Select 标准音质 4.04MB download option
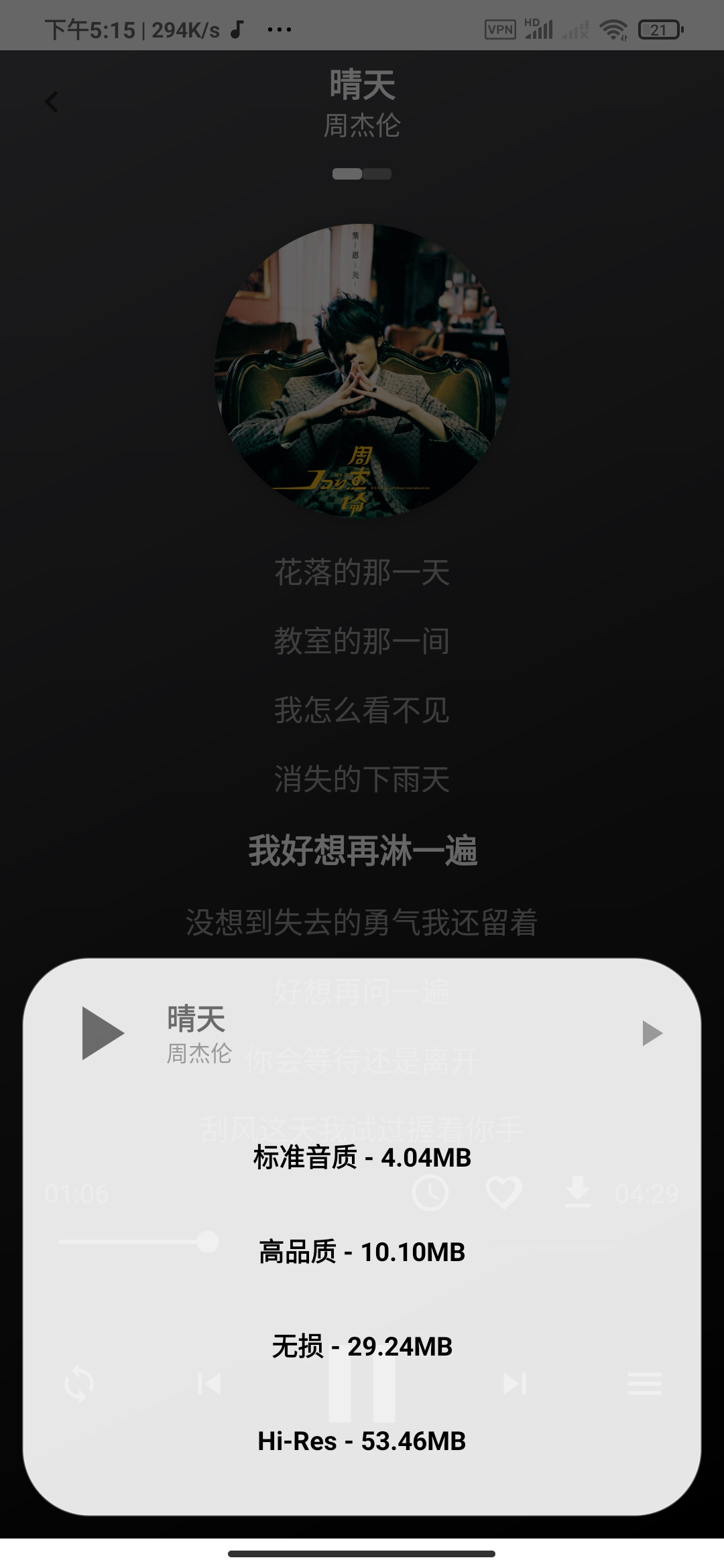Image resolution: width=724 pixels, height=1568 pixels. tap(362, 1157)
